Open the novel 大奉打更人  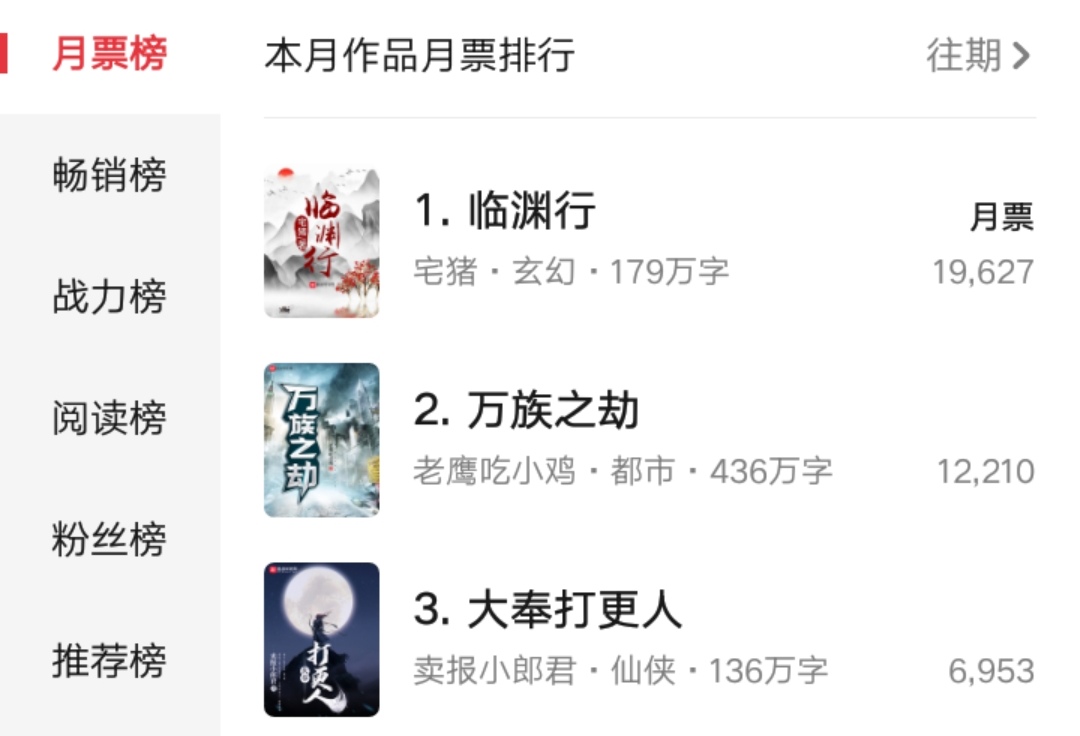(574, 610)
